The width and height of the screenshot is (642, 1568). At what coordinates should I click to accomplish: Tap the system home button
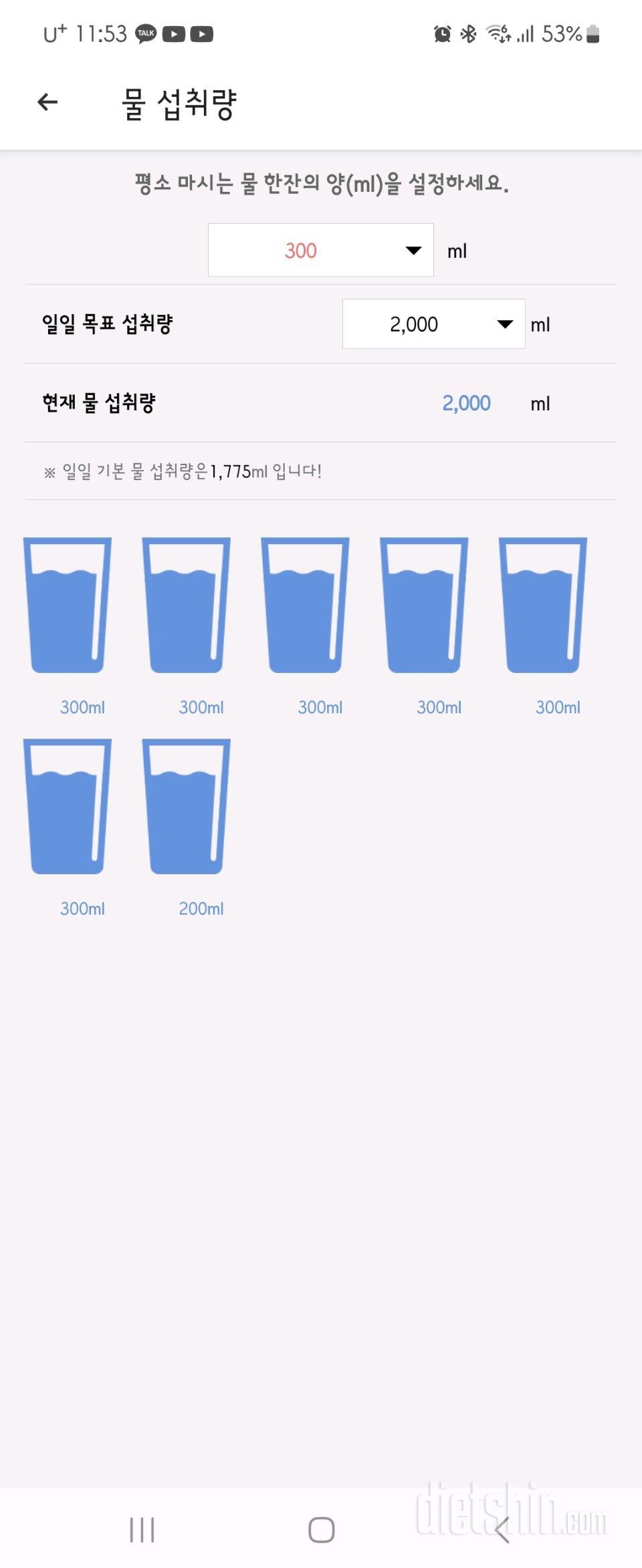[321, 1529]
